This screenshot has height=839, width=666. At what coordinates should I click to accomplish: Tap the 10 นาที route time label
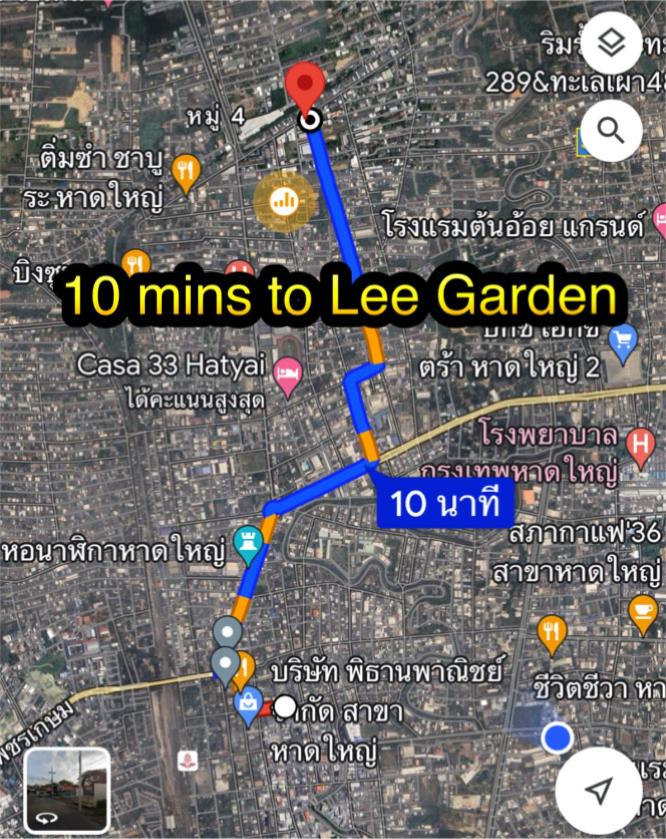pos(445,503)
